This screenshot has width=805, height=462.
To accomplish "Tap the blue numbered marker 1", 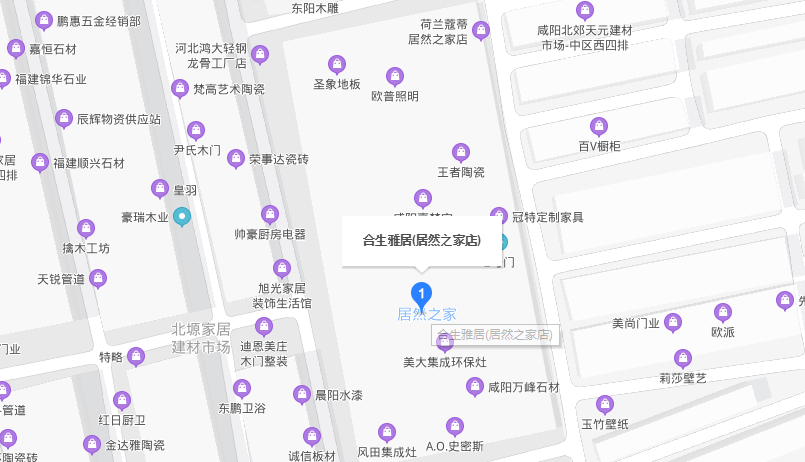I will (x=422, y=295).
